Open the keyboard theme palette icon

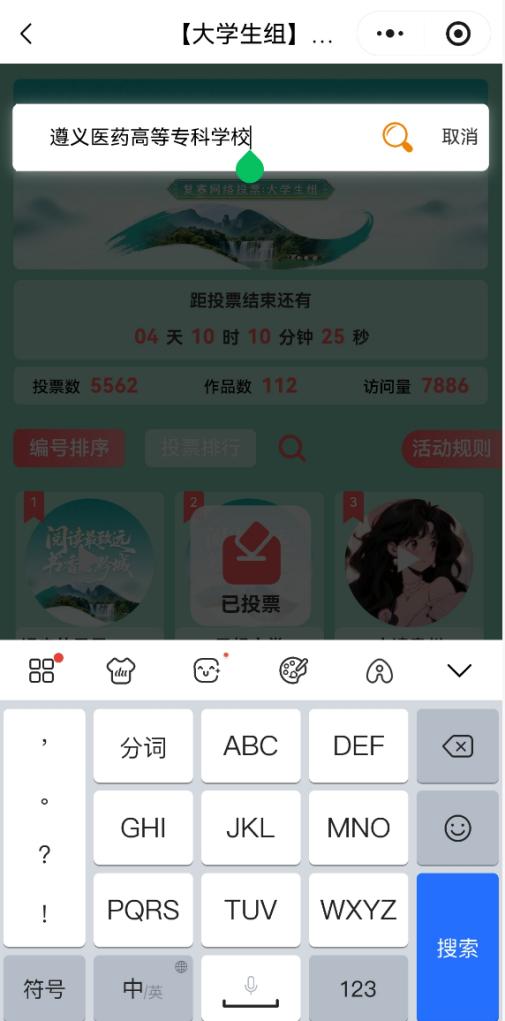point(293,671)
